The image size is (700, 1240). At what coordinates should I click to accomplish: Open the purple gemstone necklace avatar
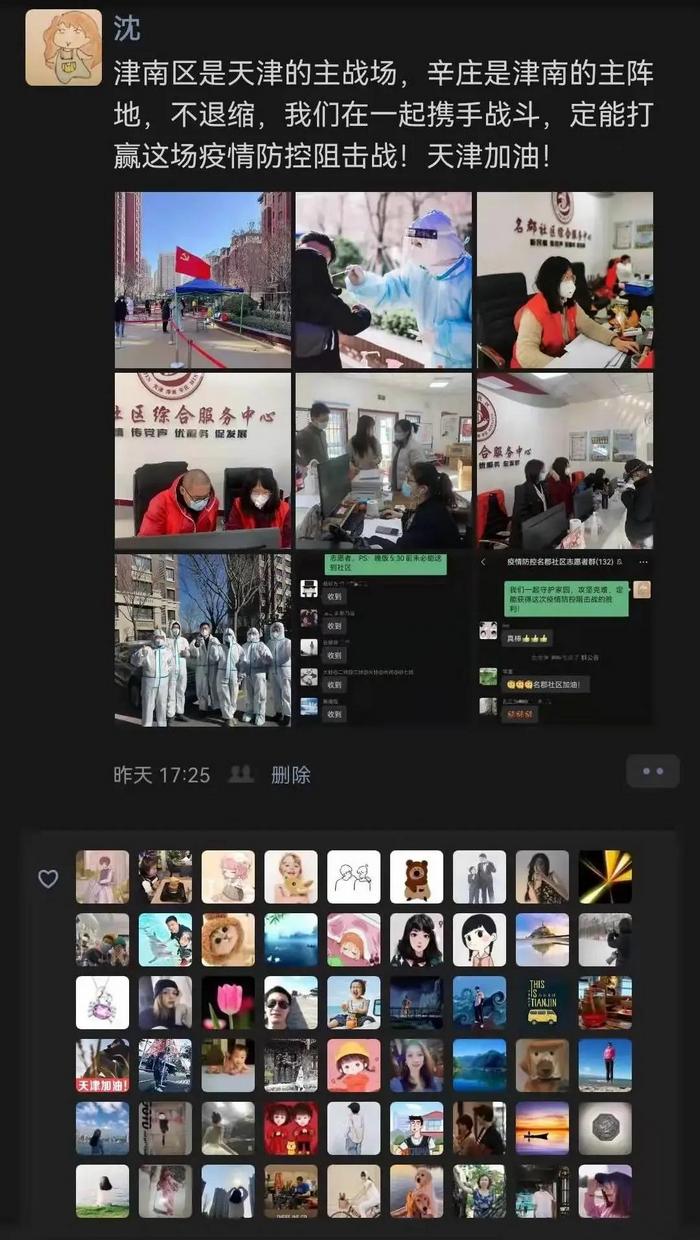tap(102, 1002)
